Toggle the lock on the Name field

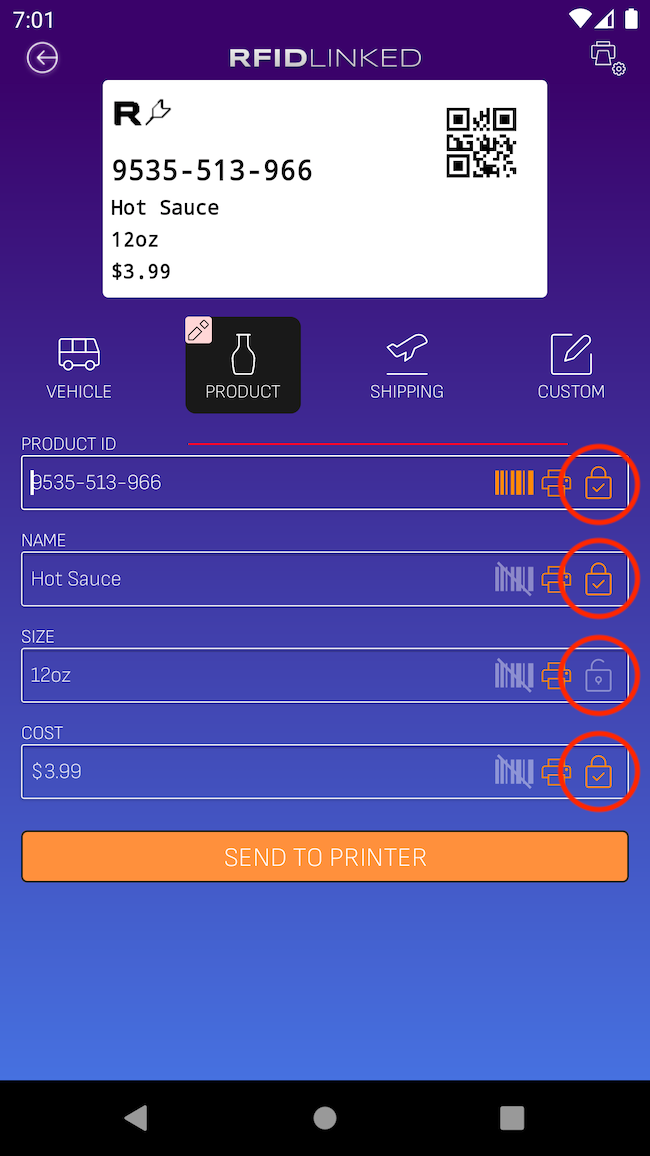click(x=598, y=579)
